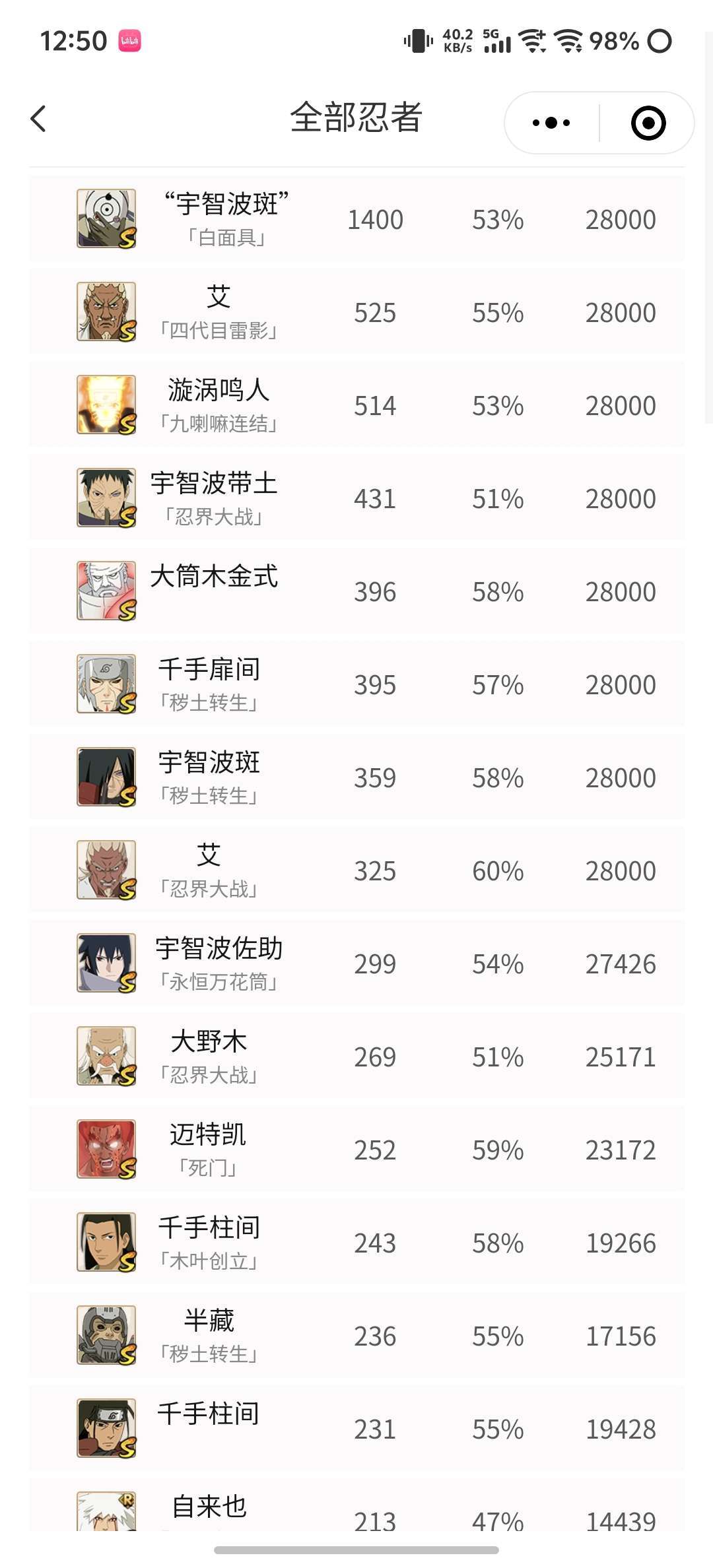713x1568 pixels.
Task: Open the 大野木「忍界大战」 row
Action: click(356, 1056)
